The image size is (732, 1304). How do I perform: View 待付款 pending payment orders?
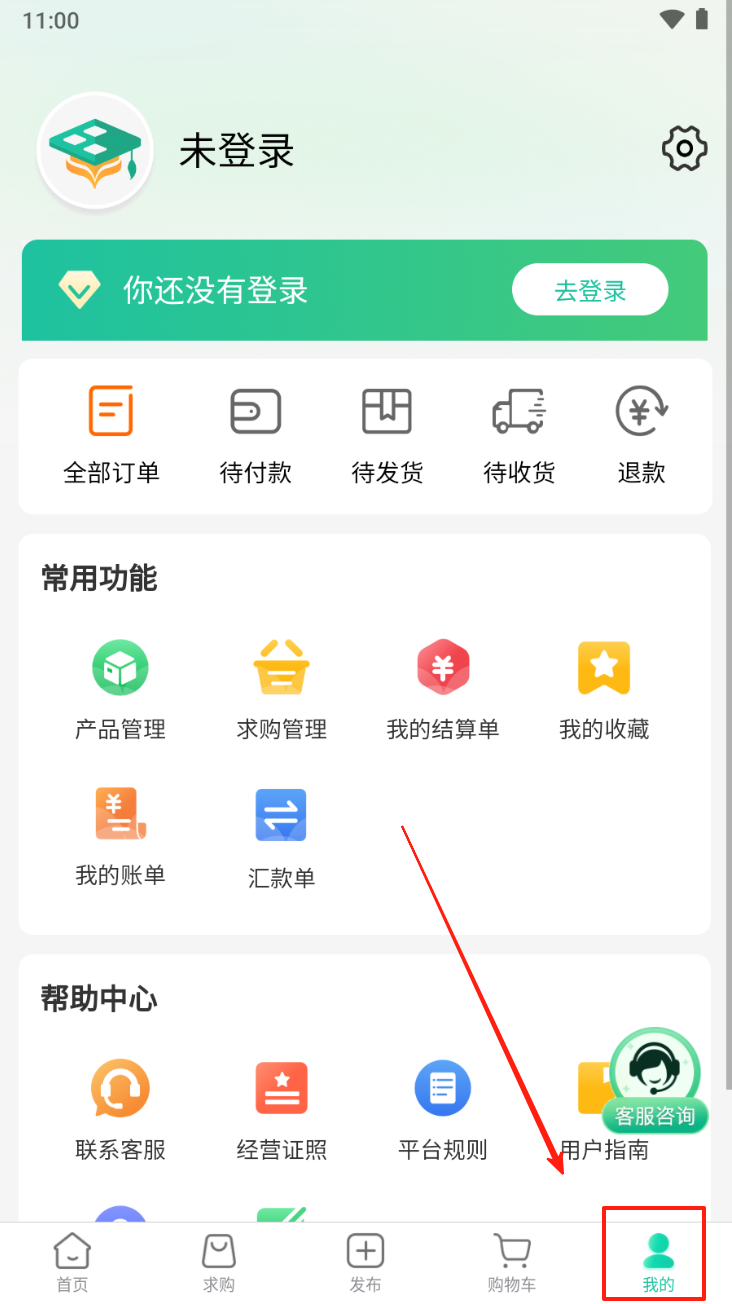(x=256, y=435)
